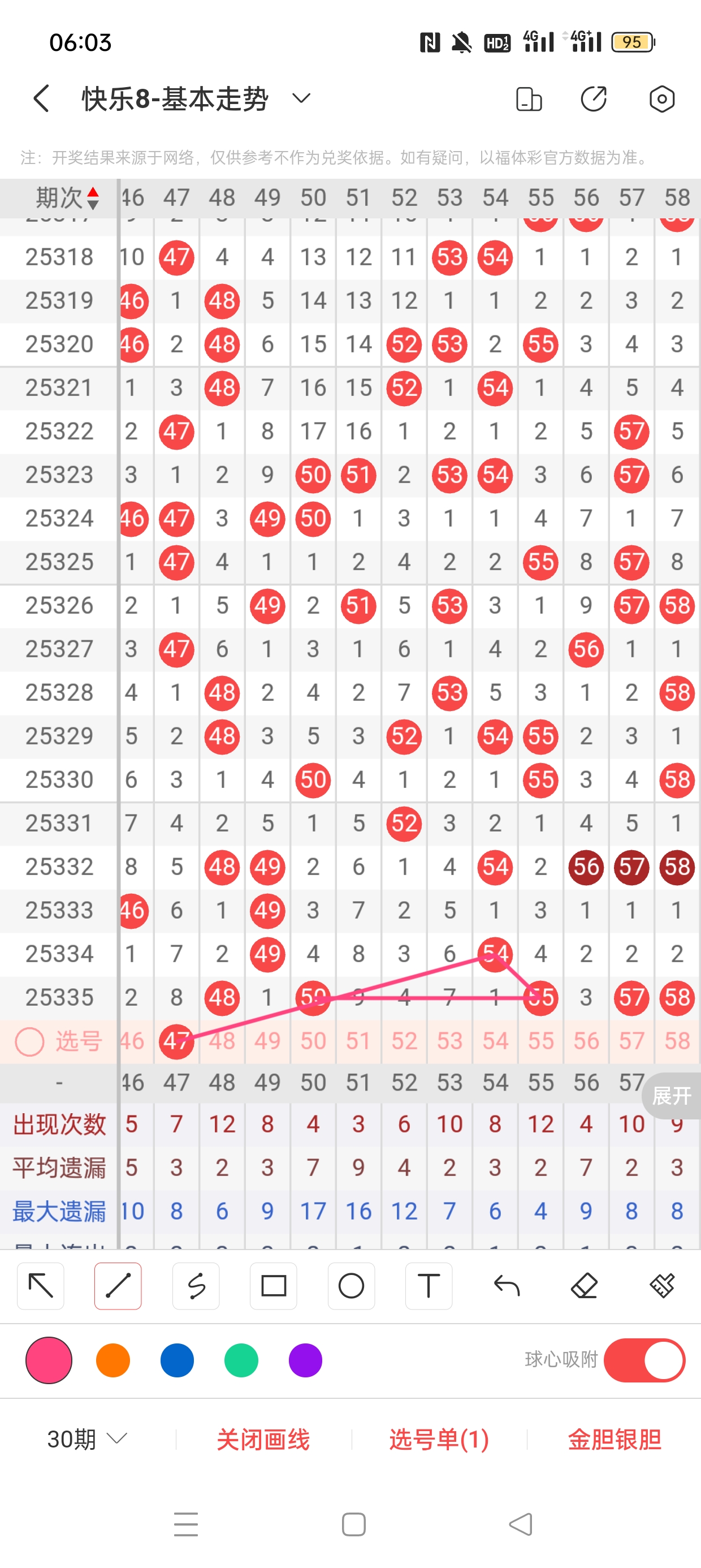Select the text tool
This screenshot has height=1568, width=701.
[429, 1286]
